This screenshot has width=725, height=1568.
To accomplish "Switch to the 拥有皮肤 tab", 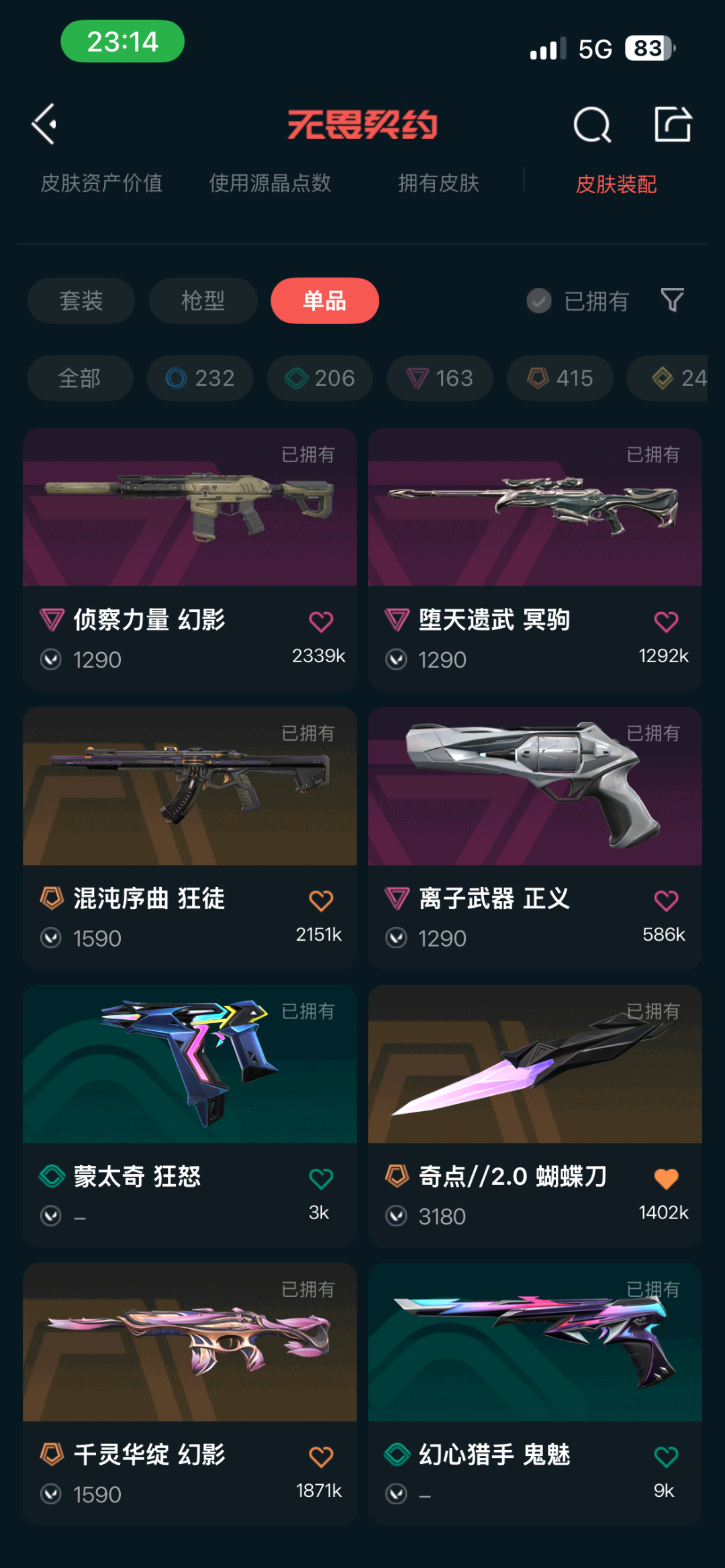I will click(x=438, y=183).
